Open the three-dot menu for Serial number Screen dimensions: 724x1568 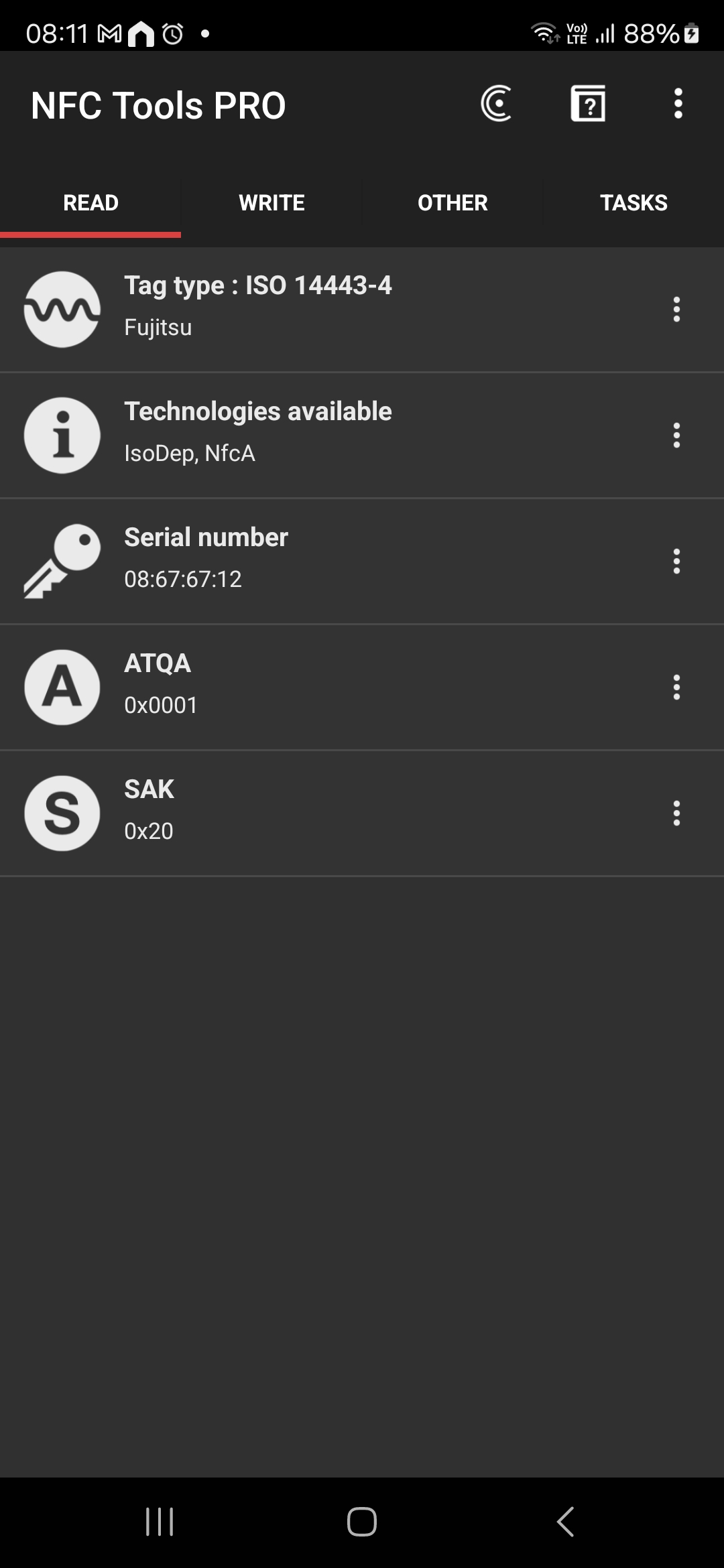coord(676,562)
